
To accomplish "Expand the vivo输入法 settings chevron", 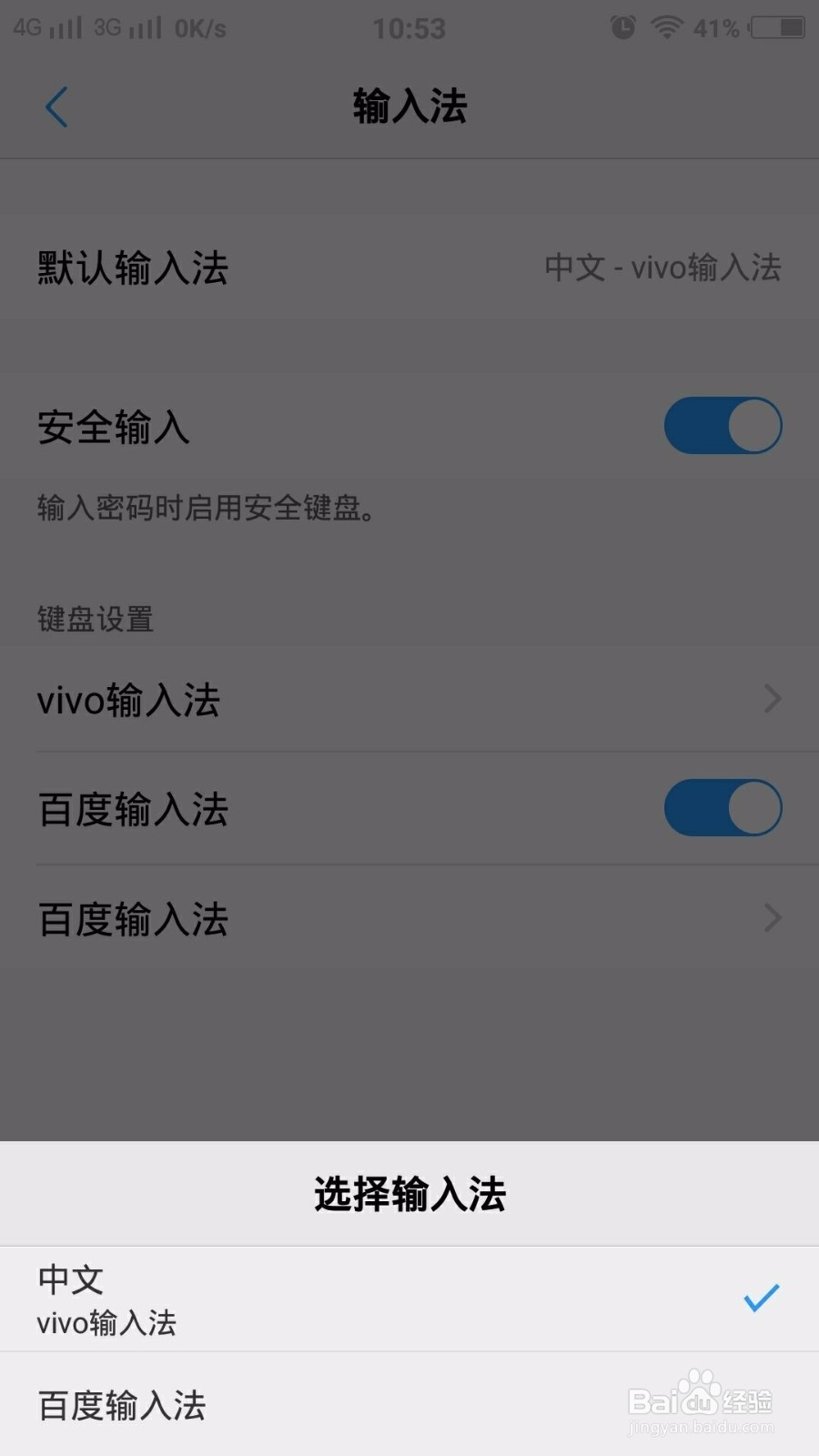I will click(x=772, y=699).
